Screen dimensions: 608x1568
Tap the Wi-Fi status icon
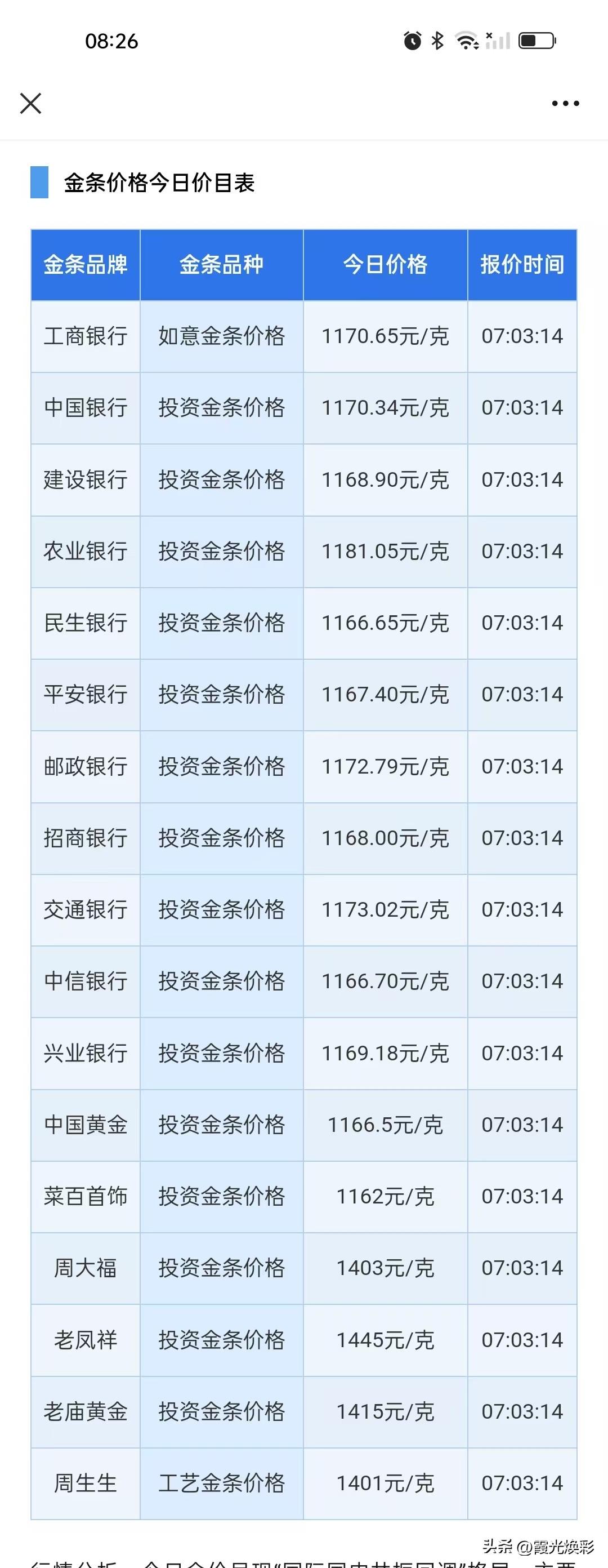click(x=466, y=39)
